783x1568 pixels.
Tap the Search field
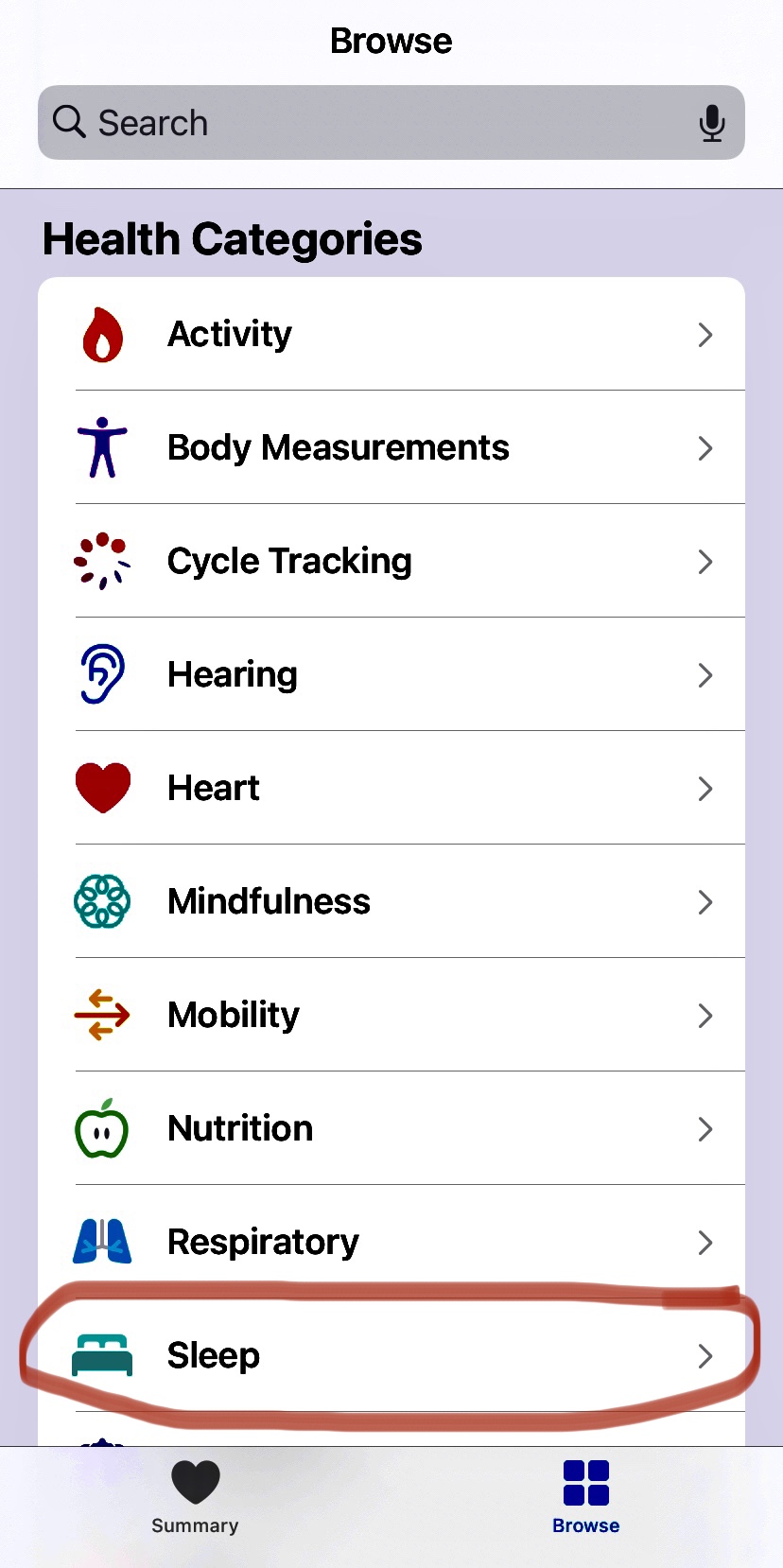pos(391,123)
